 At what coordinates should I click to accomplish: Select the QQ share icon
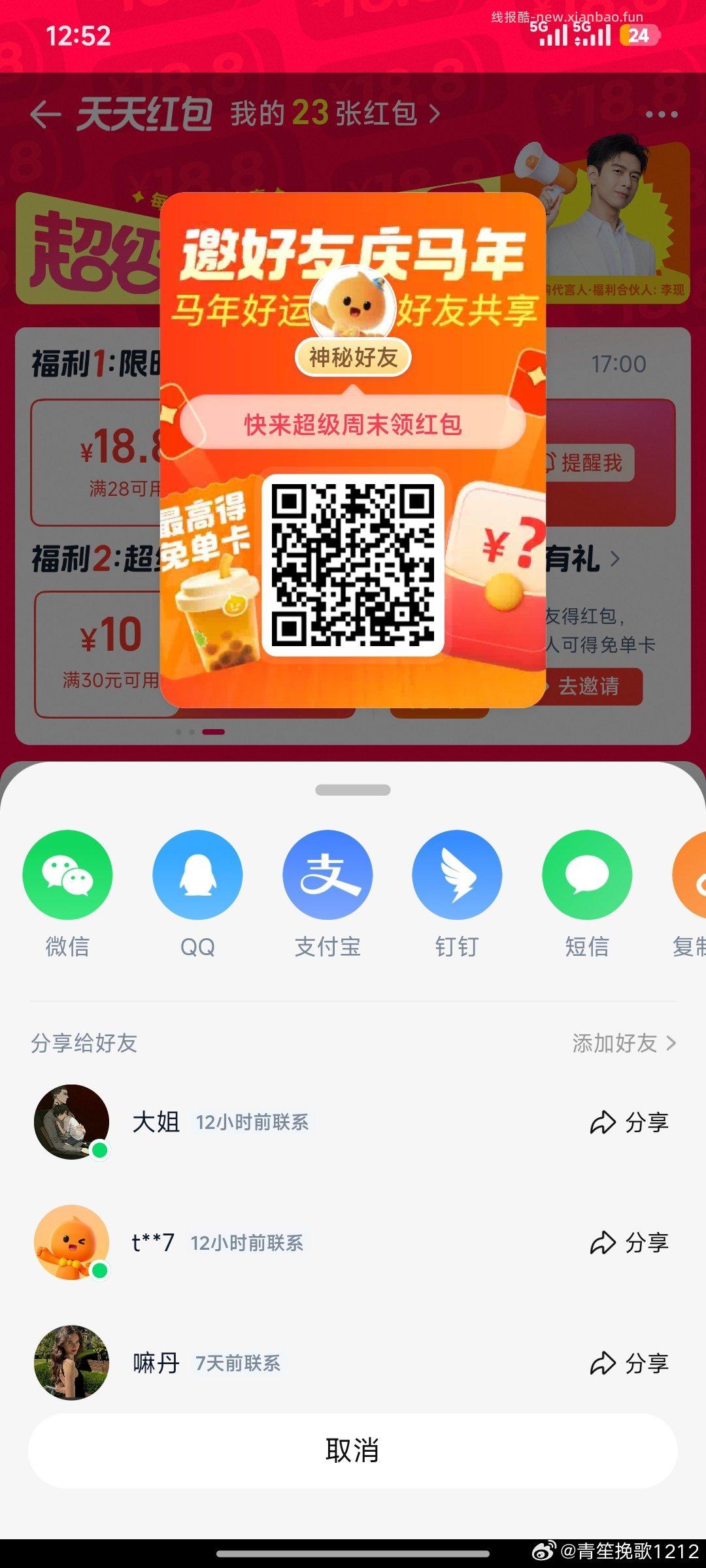tap(197, 875)
